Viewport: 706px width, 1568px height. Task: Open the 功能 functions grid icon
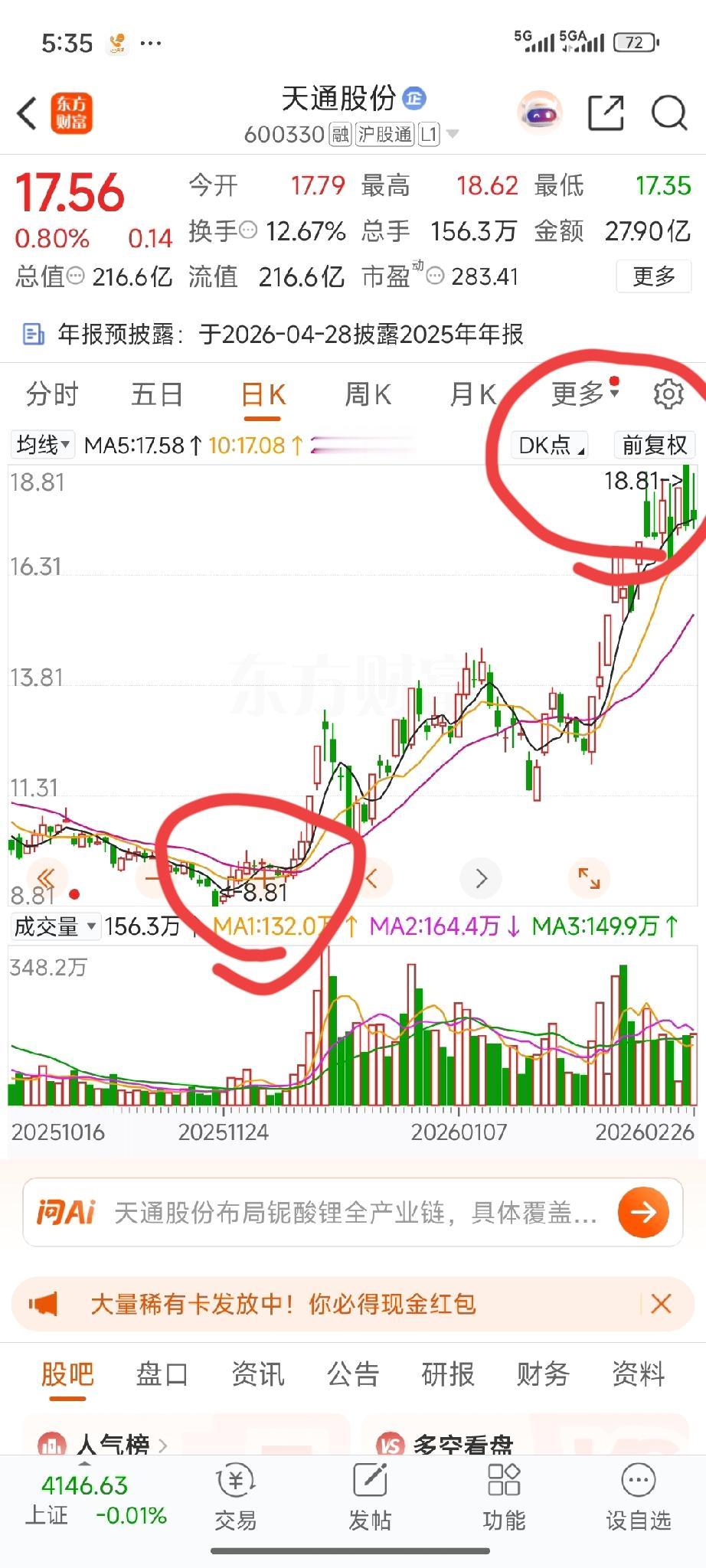pos(505,1493)
